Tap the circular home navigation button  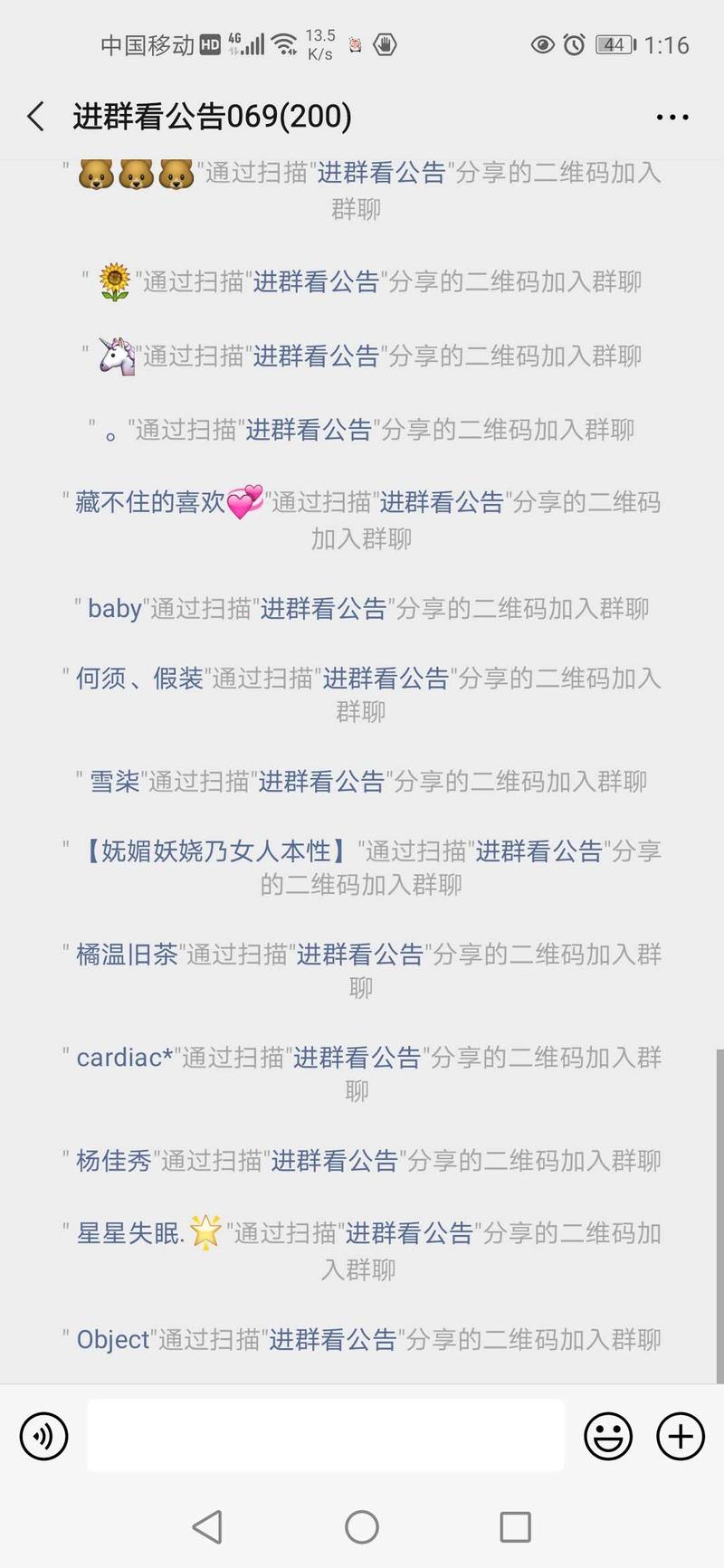pos(360,1526)
